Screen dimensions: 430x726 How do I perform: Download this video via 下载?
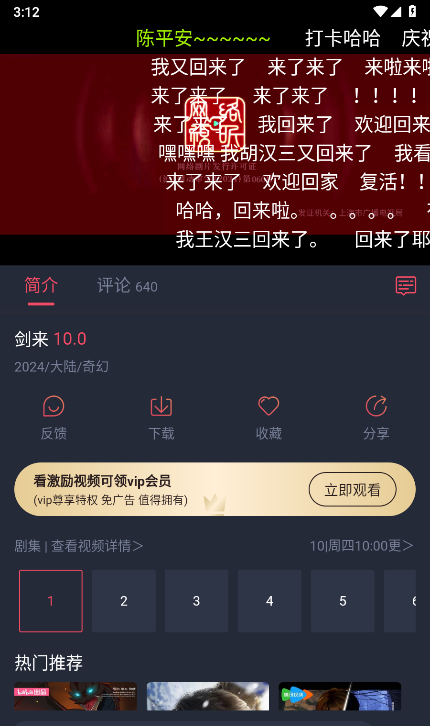pyautogui.click(x=161, y=418)
